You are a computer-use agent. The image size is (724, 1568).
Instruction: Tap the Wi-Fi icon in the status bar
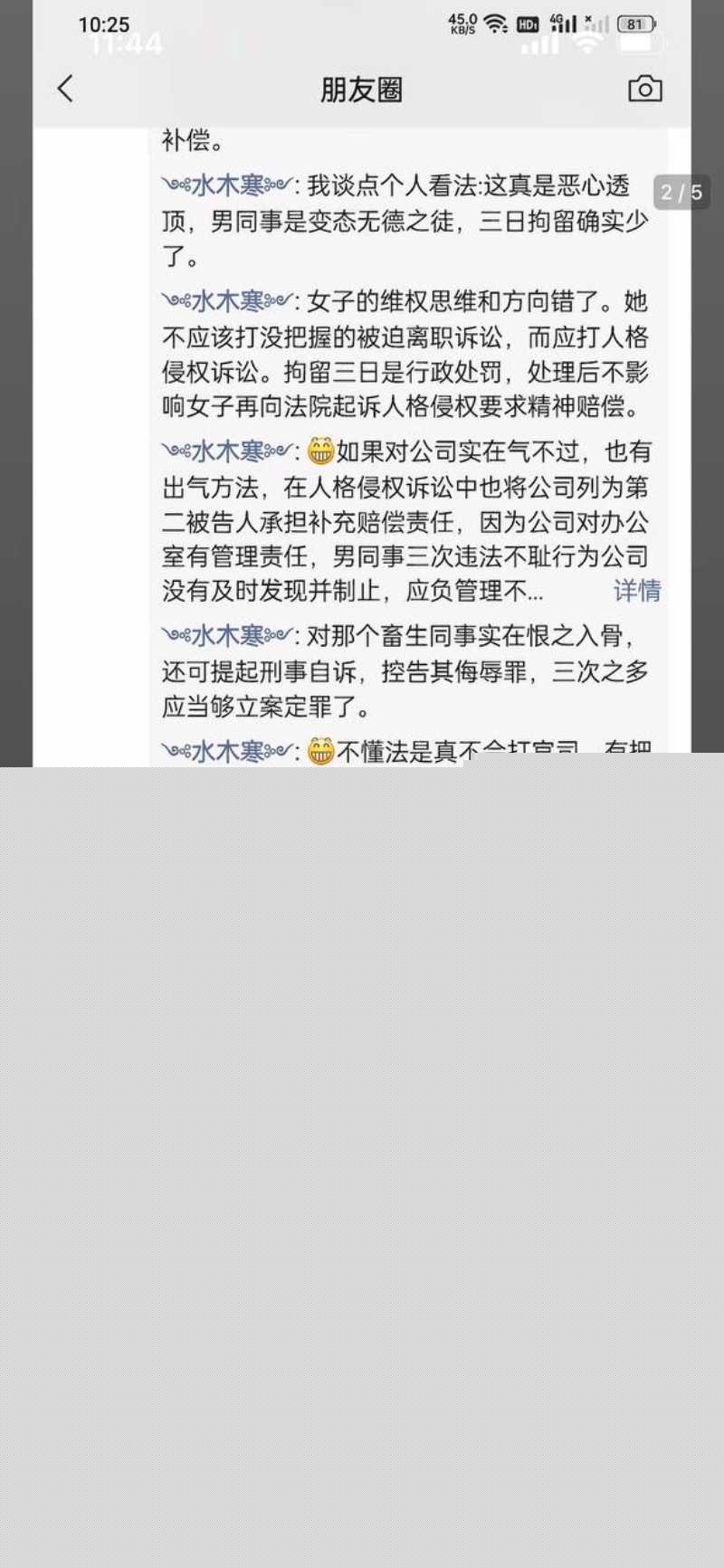click(494, 24)
